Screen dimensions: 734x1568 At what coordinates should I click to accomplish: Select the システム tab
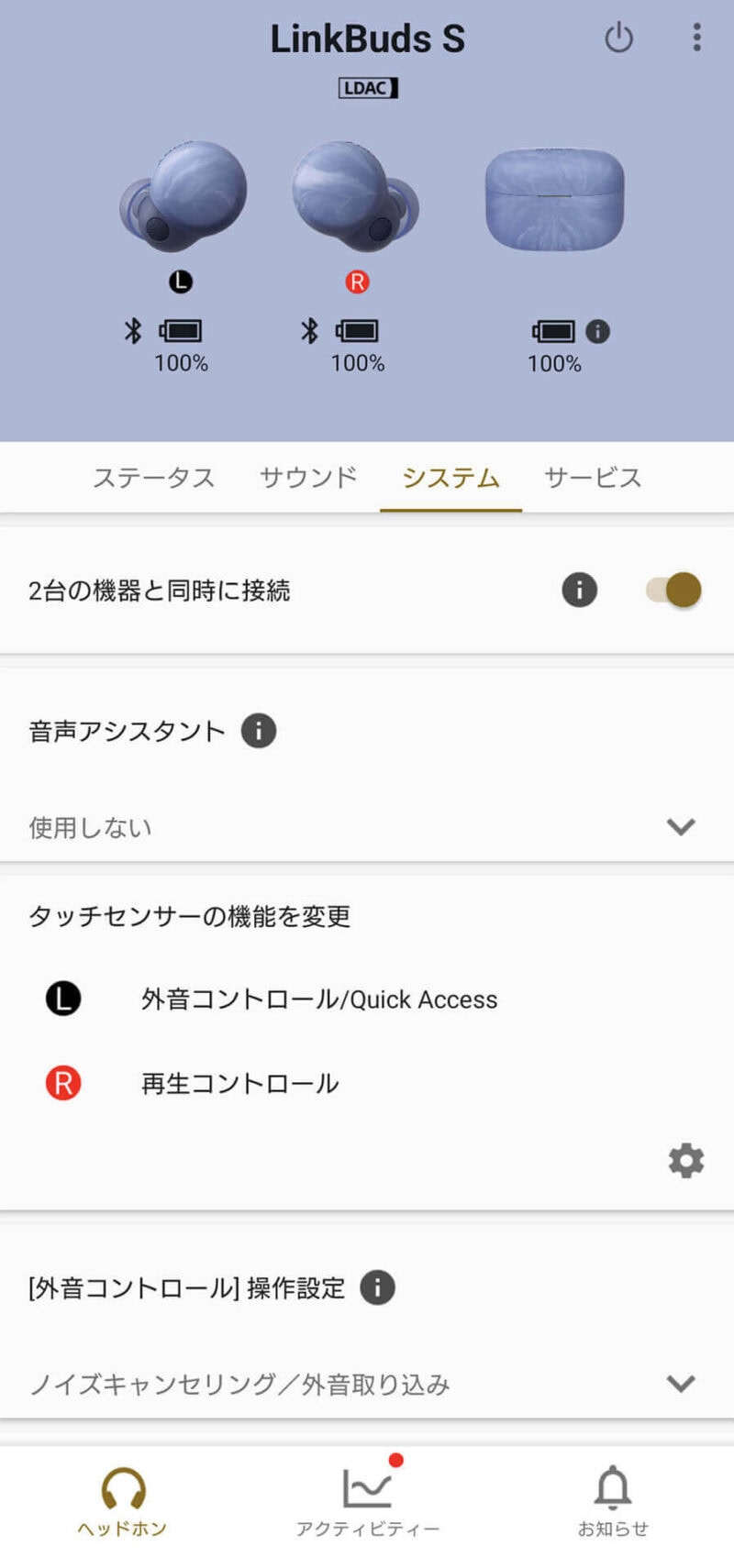coord(450,478)
